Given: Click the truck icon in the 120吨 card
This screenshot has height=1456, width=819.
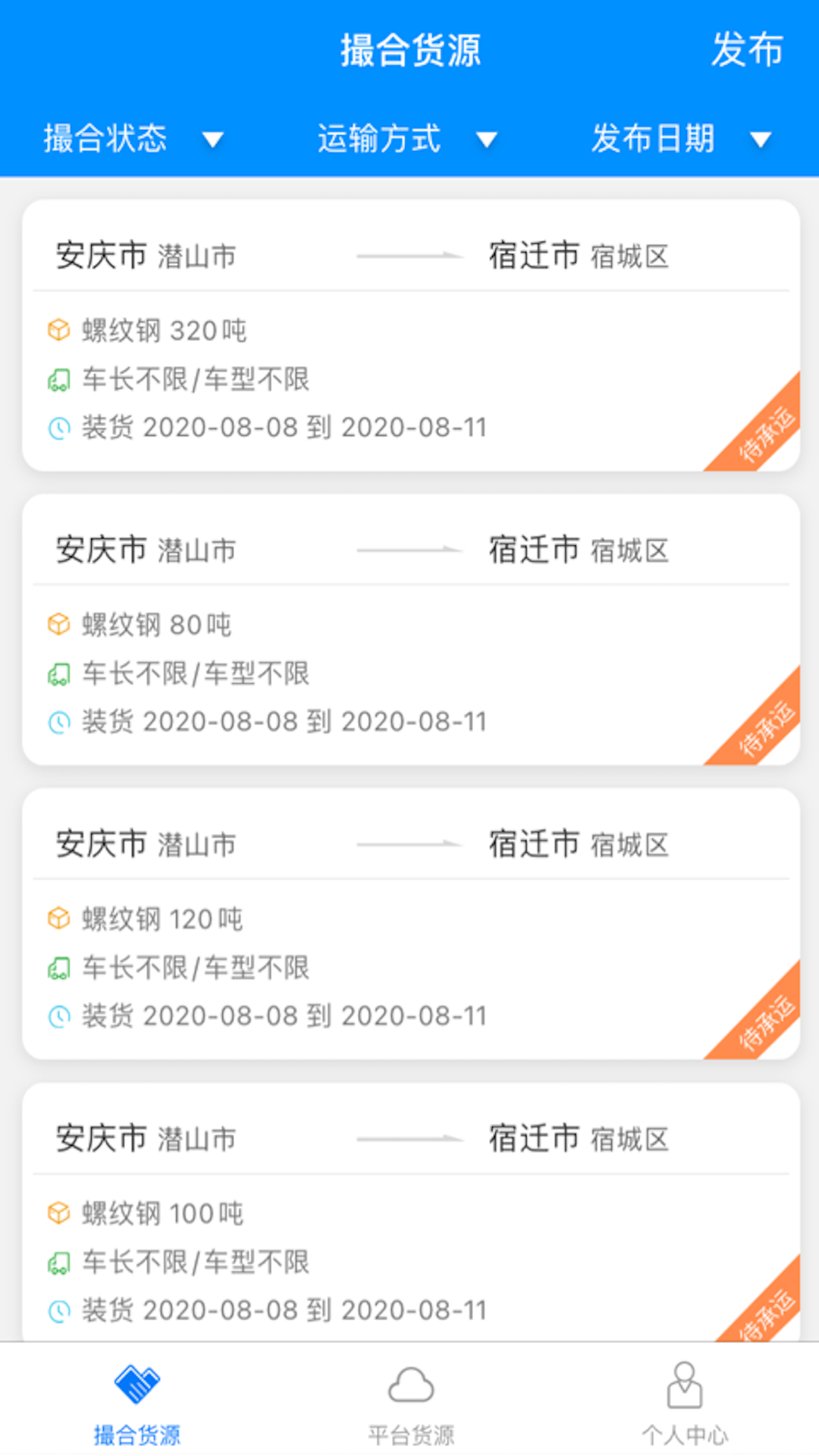Looking at the screenshot, I should click(61, 968).
